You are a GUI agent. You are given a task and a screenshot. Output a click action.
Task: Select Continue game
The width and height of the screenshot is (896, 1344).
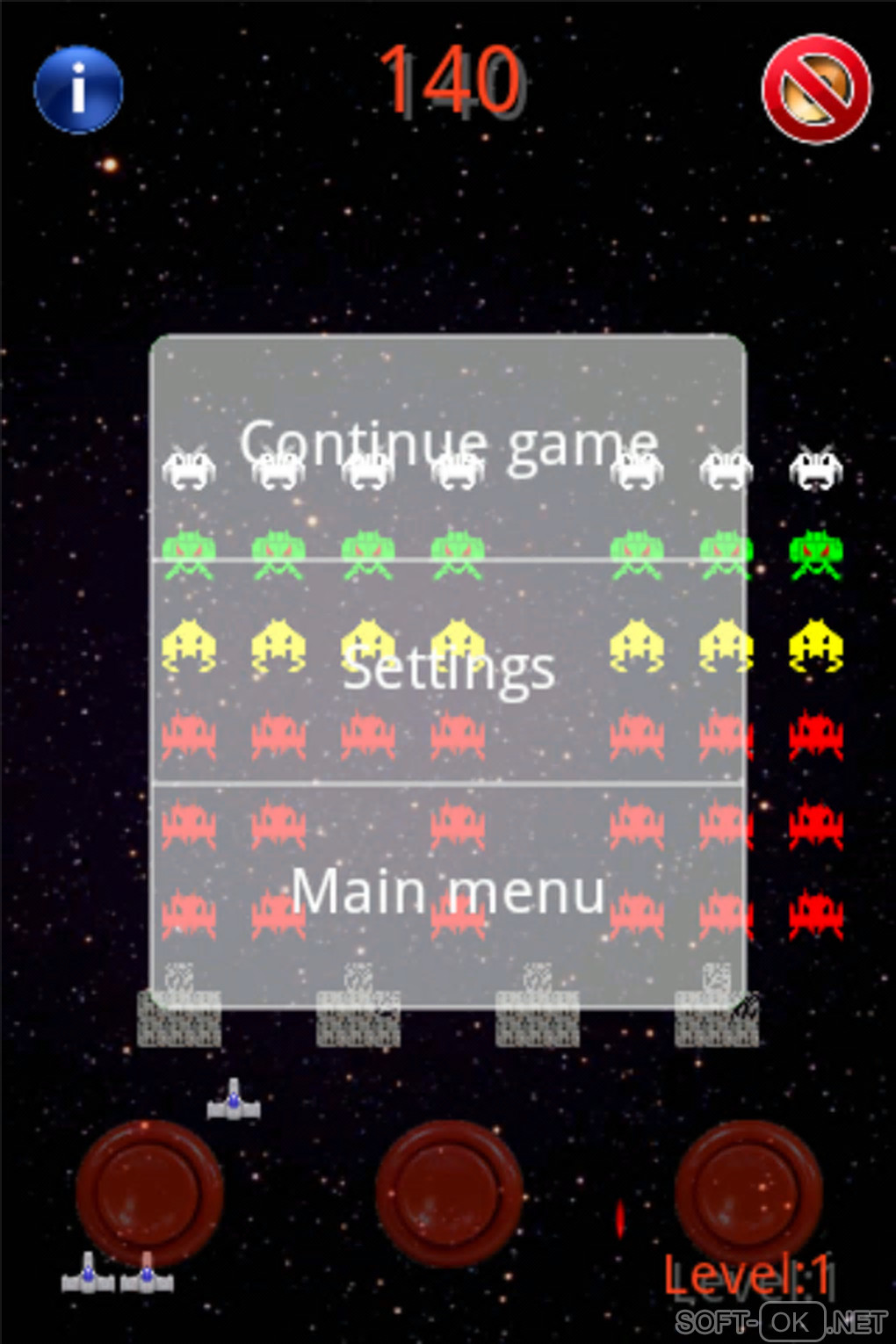448,445
